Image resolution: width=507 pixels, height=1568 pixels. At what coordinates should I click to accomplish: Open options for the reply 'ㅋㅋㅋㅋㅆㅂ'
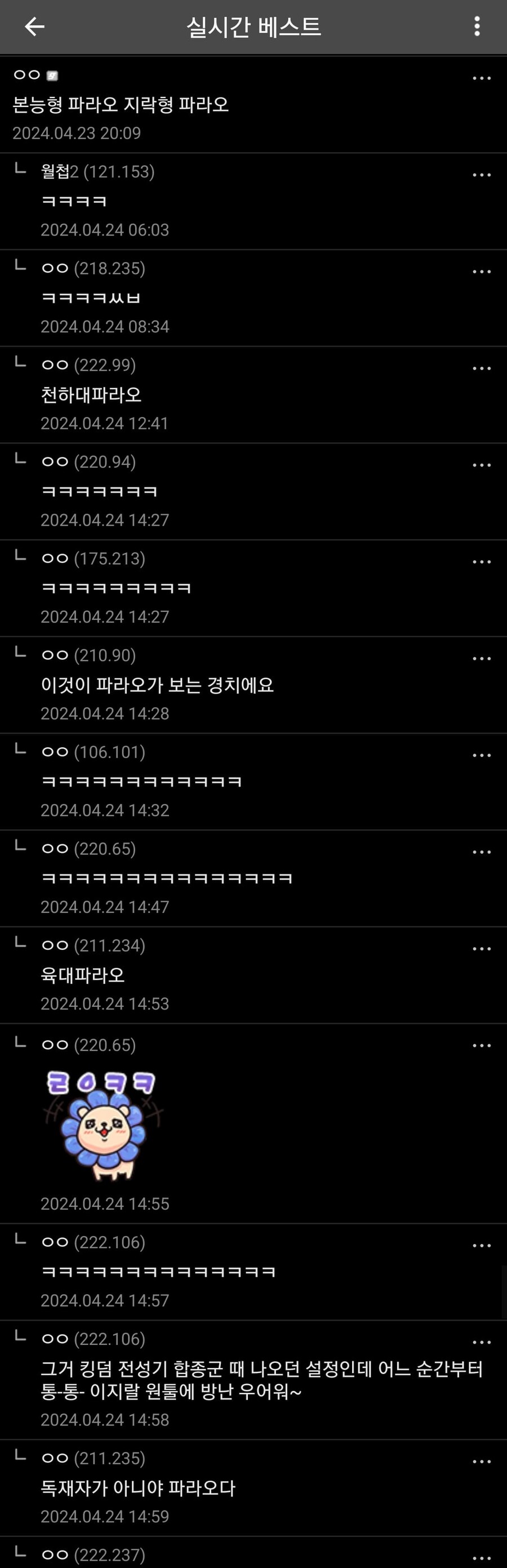(x=482, y=272)
